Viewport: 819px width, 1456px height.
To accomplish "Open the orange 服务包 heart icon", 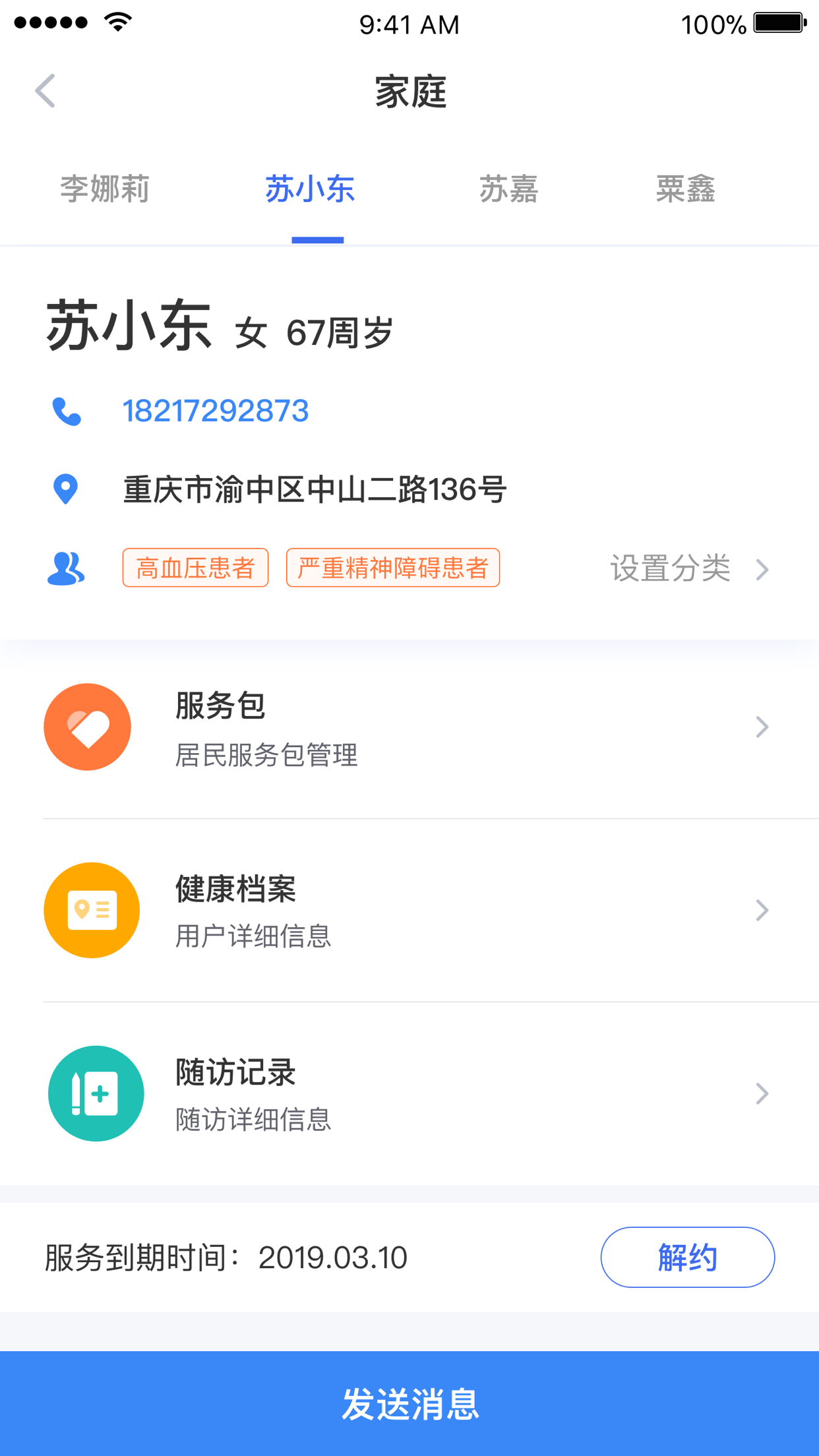I will [87, 727].
